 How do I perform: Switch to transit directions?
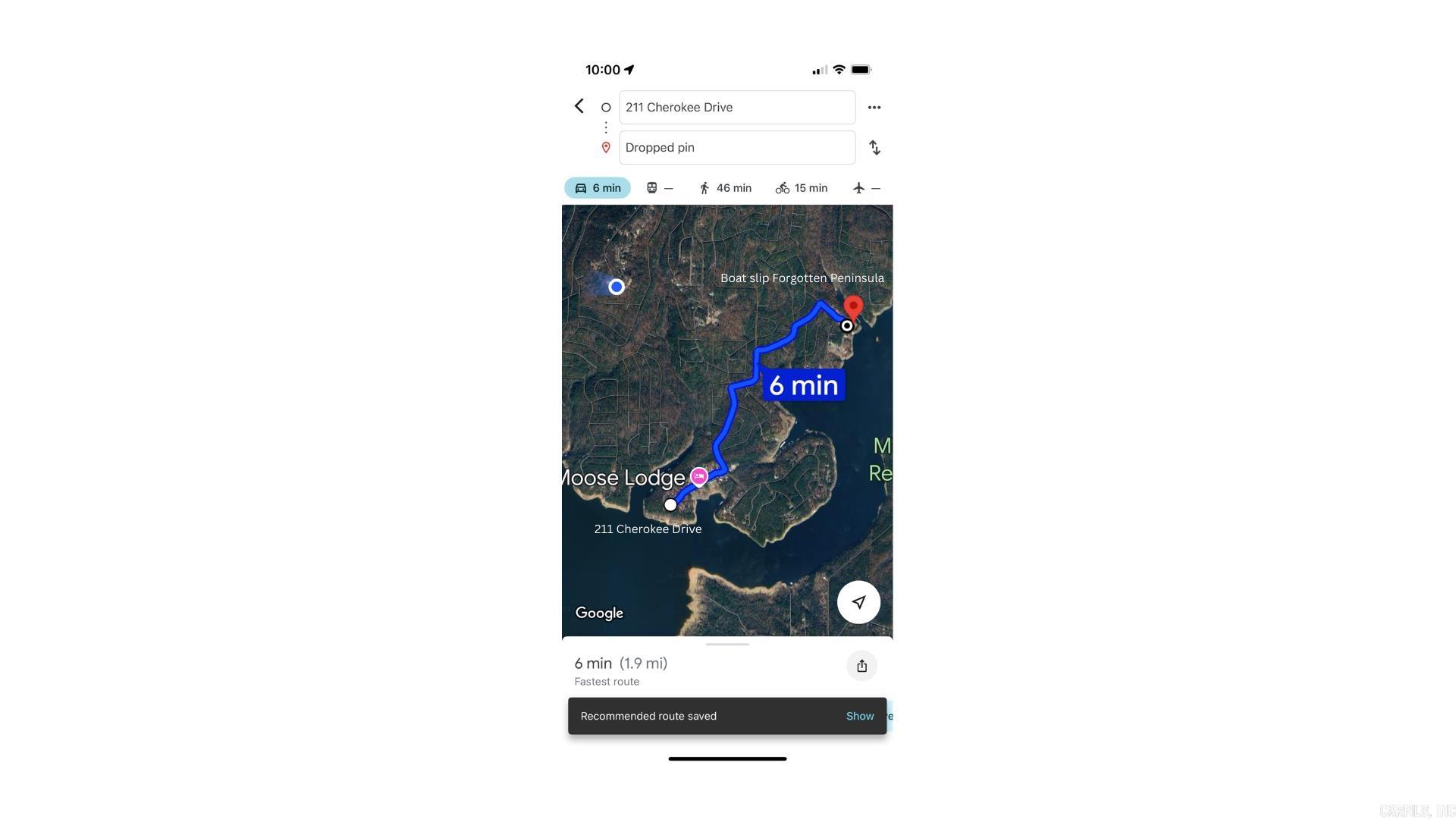659,188
